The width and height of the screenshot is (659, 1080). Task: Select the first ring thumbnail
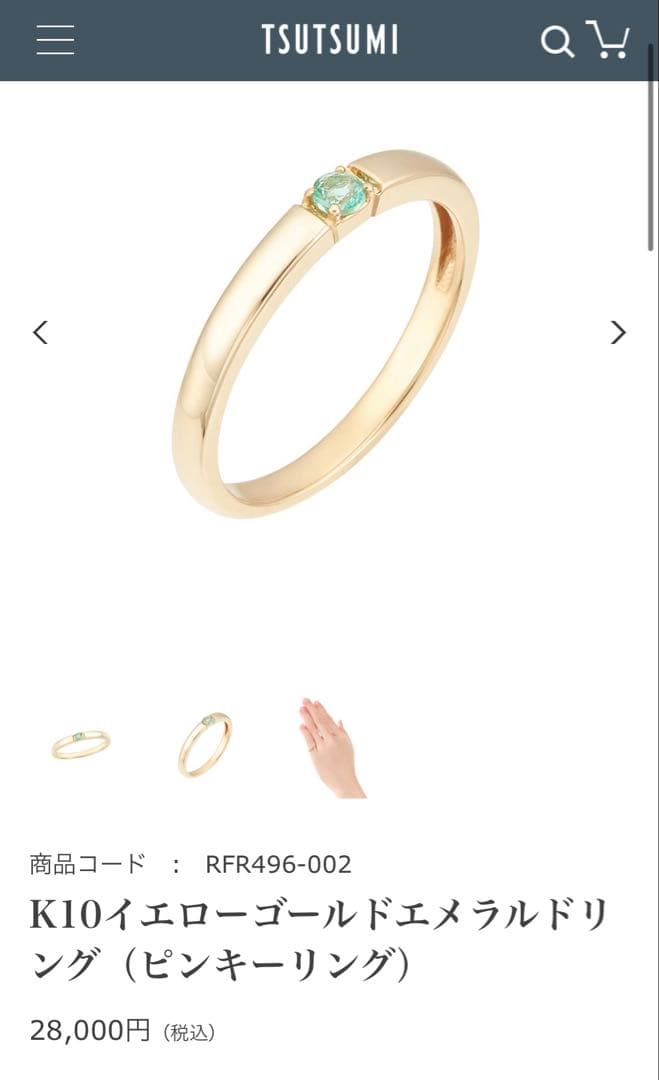tap(81, 745)
